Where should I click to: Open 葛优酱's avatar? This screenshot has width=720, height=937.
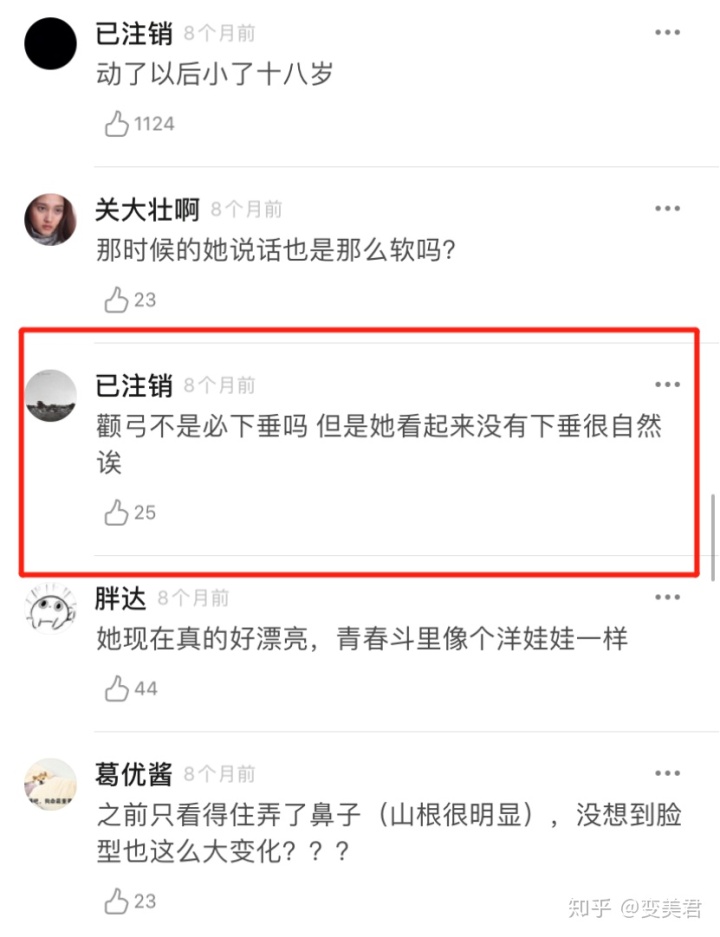point(50,784)
